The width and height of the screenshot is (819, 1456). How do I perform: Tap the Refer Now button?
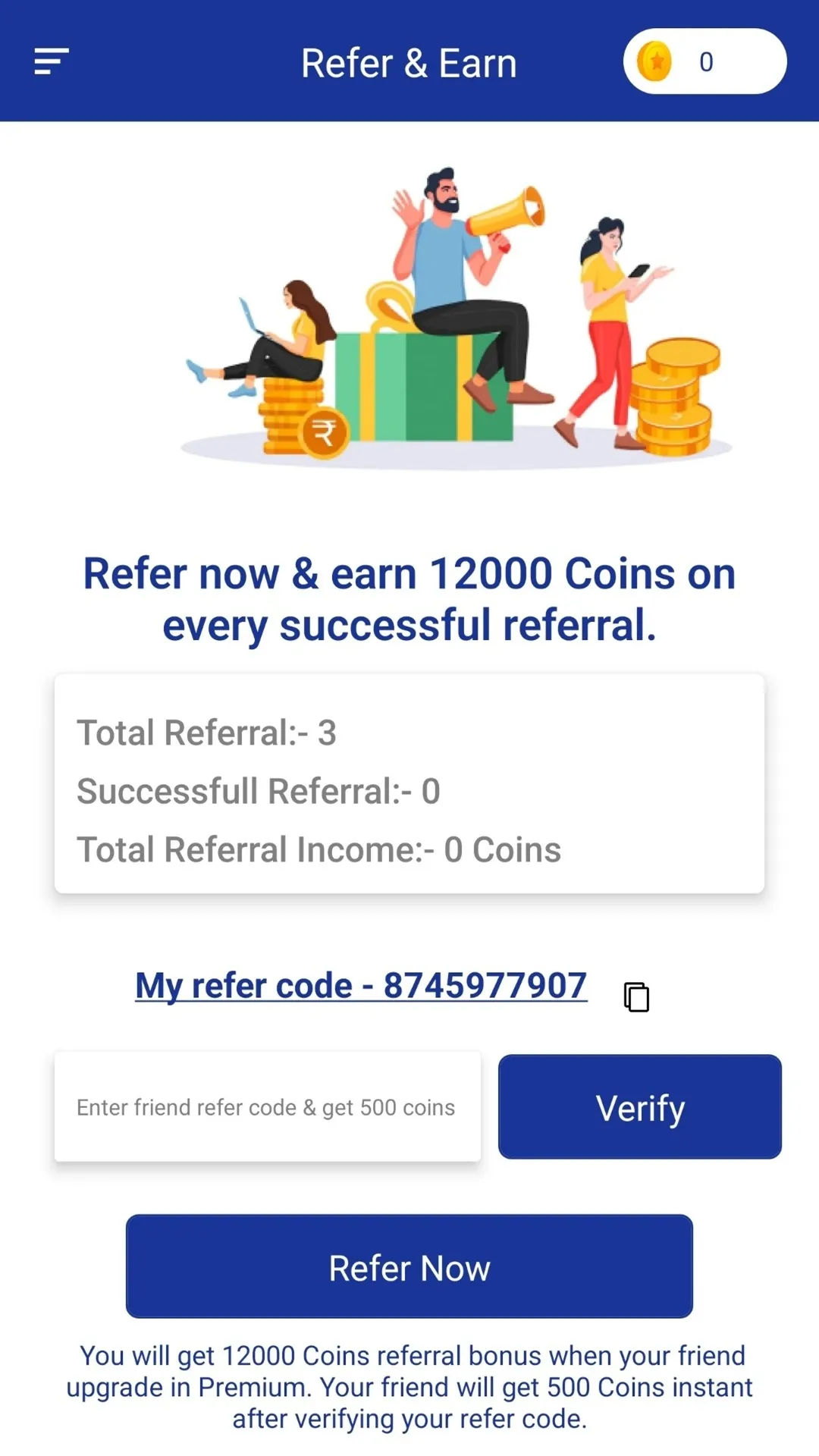pos(409,1266)
